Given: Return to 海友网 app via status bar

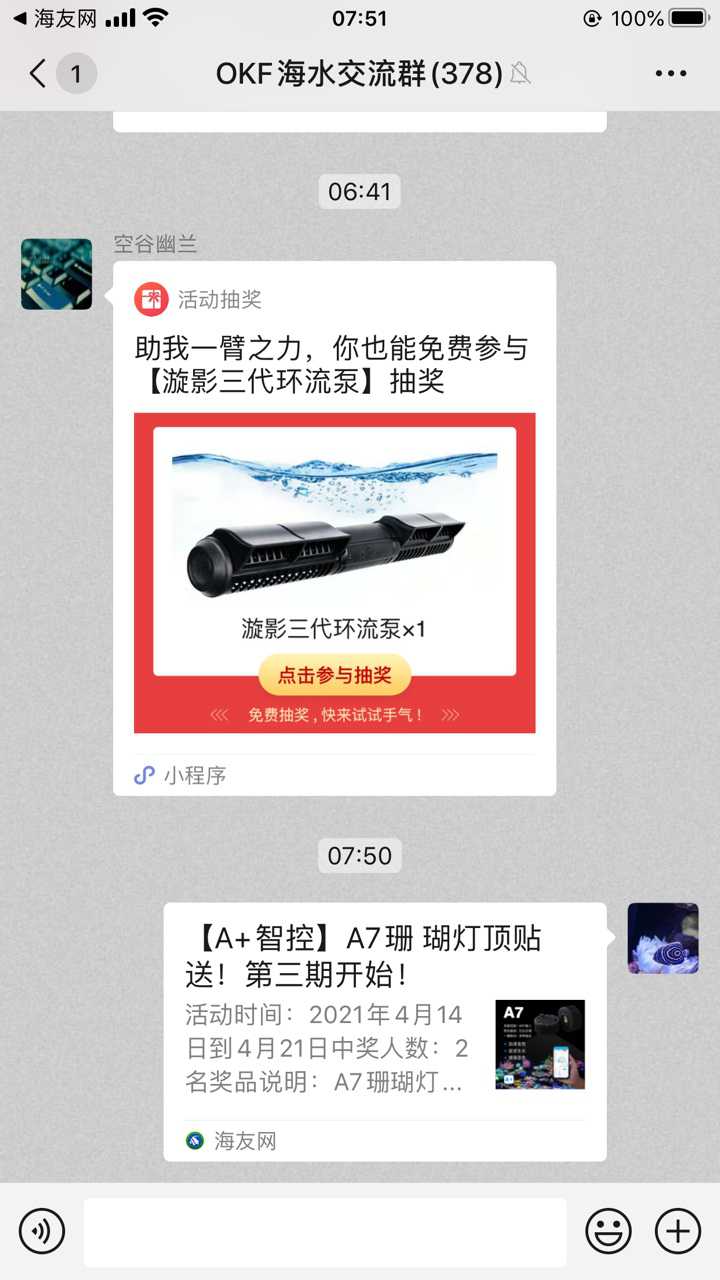Looking at the screenshot, I should tap(55, 18).
